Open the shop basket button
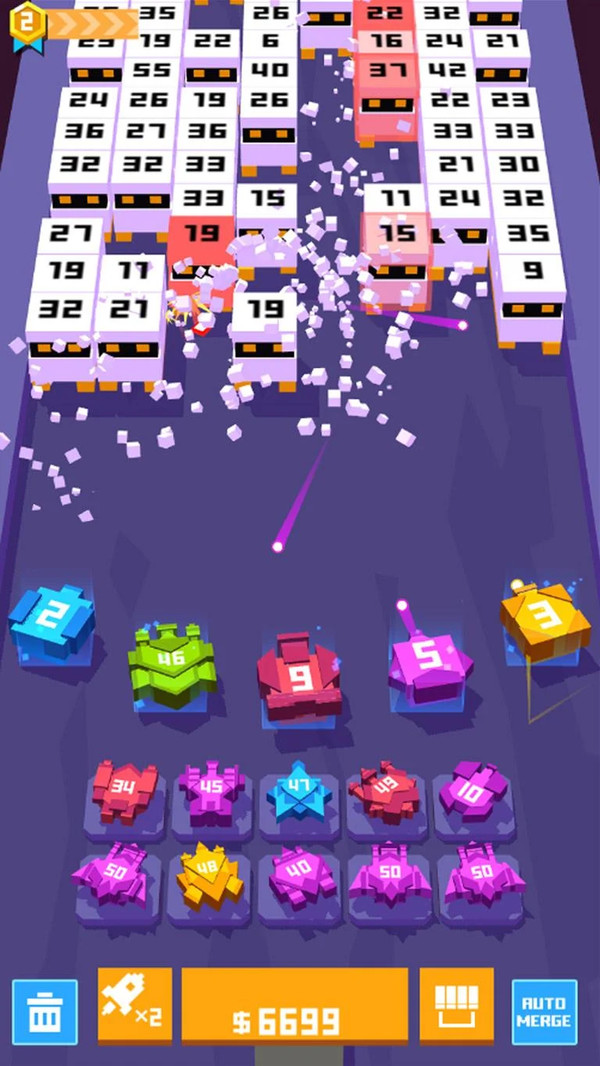 [x=456, y=1005]
